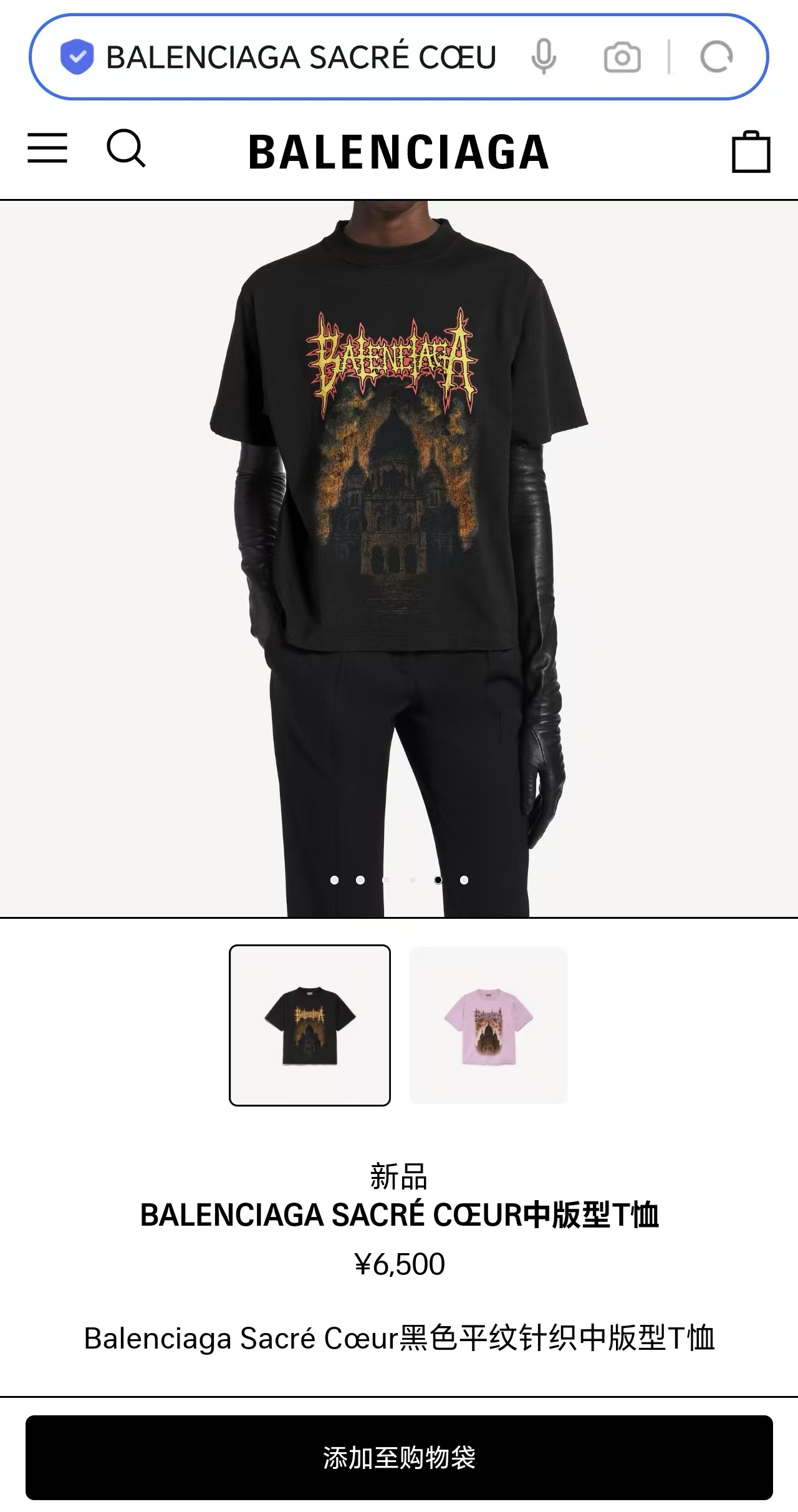Open the shopping bag
Image resolution: width=798 pixels, height=1512 pixels.
[751, 152]
